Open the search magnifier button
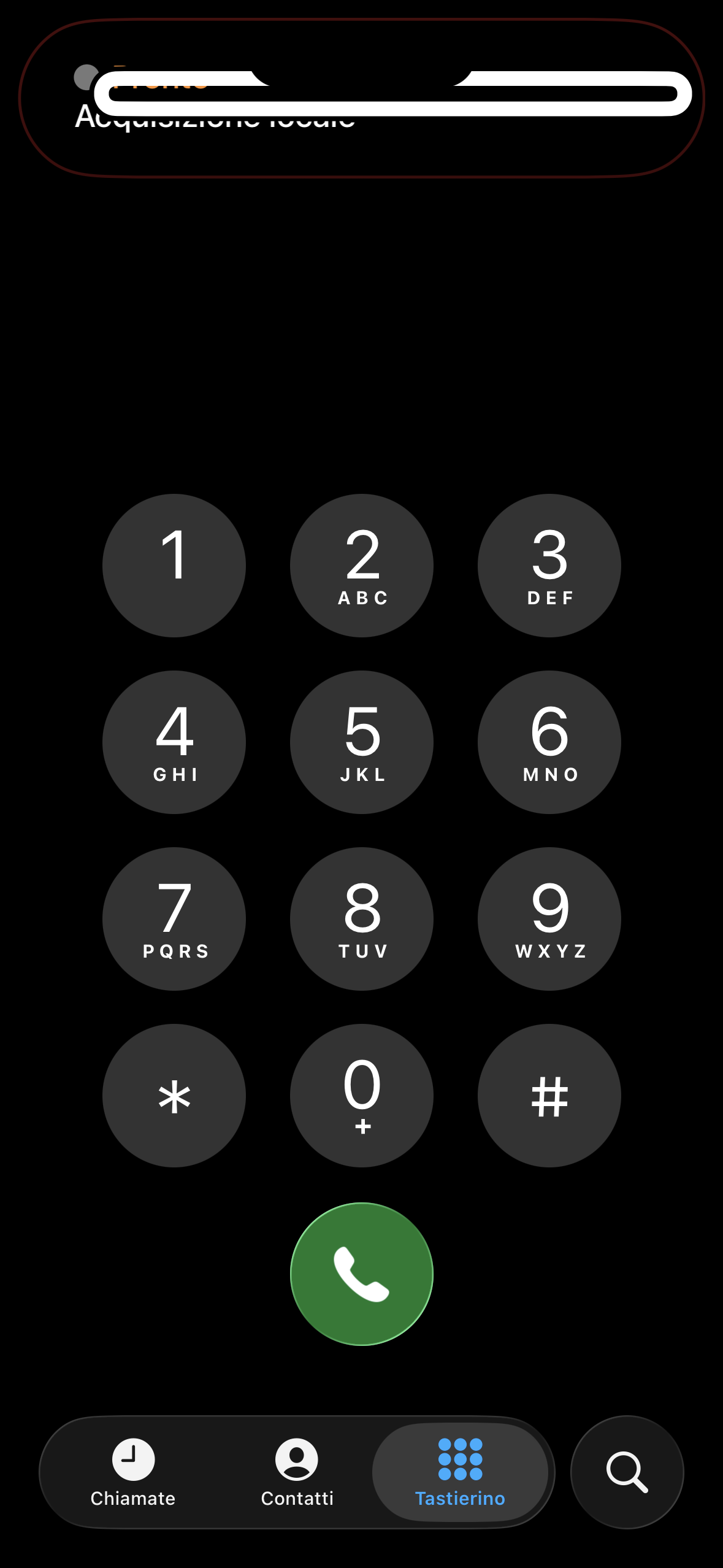The height and width of the screenshot is (1568, 723). 627,1472
